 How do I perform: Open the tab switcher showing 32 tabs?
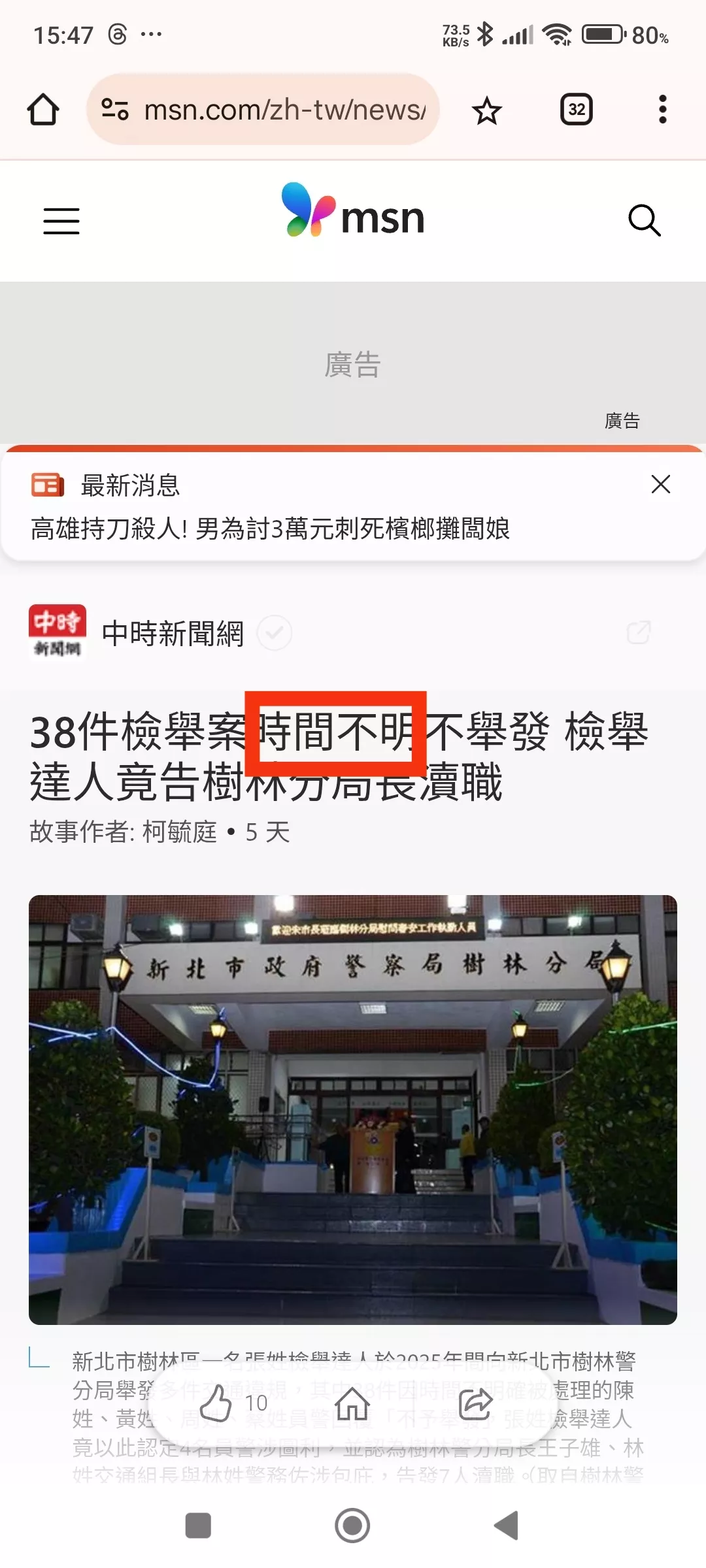[576, 109]
